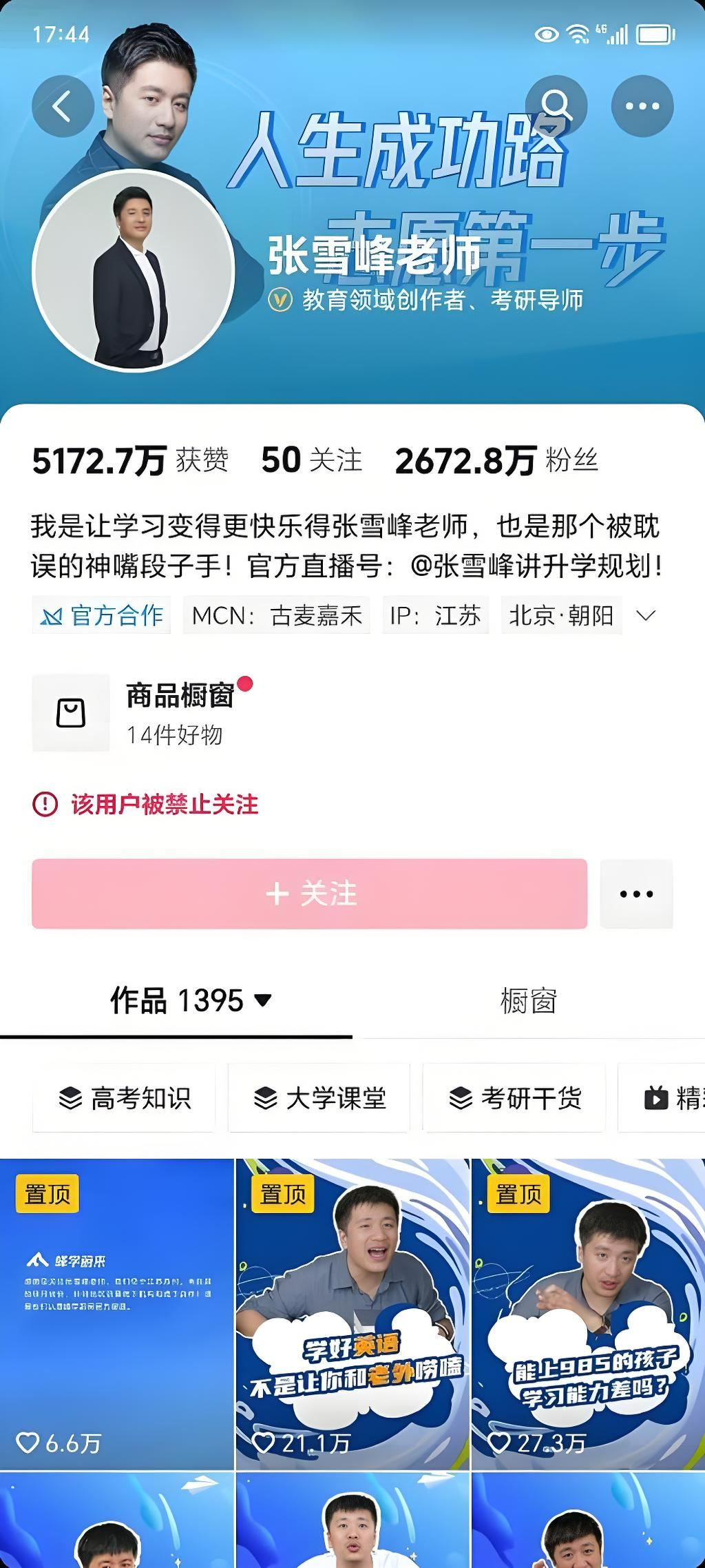Screen dimensions: 705x1568
Task: Tap @张雪峰讲升学规划 mention in bio
Action: point(536,566)
